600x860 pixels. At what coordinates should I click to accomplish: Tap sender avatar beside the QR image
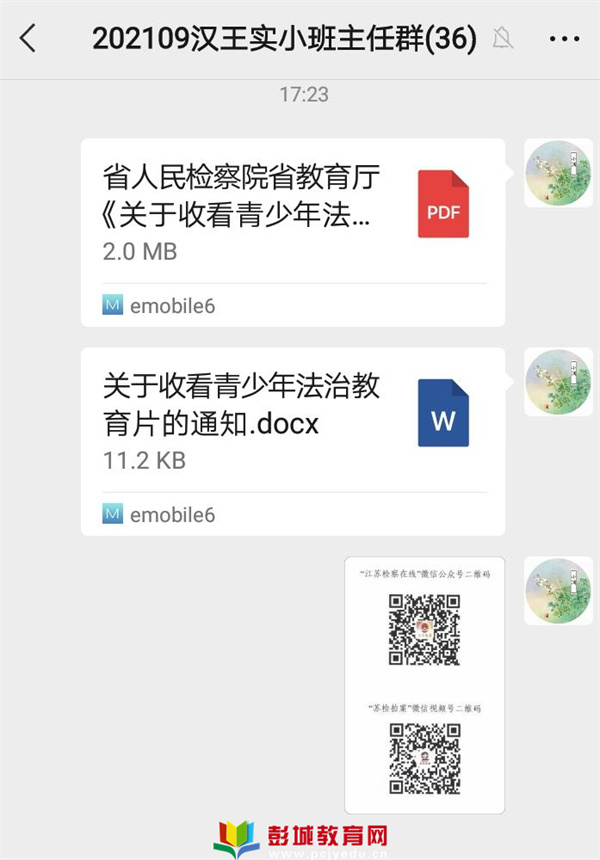[558, 591]
